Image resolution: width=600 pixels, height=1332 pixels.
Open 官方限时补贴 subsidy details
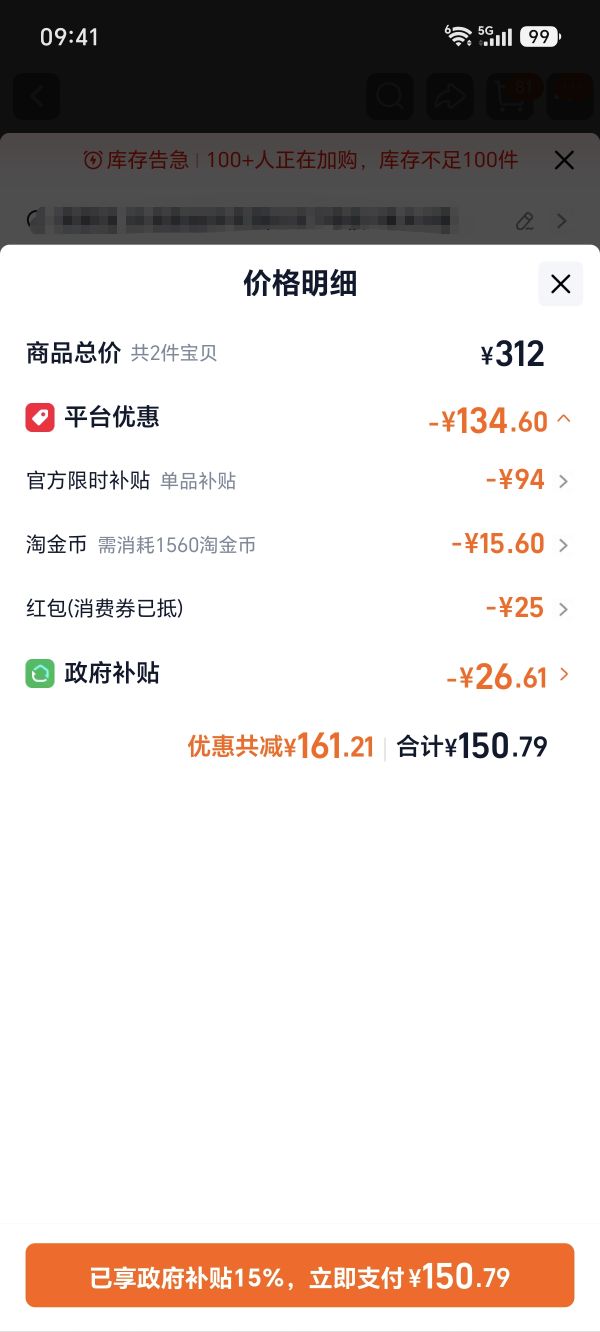pos(298,481)
